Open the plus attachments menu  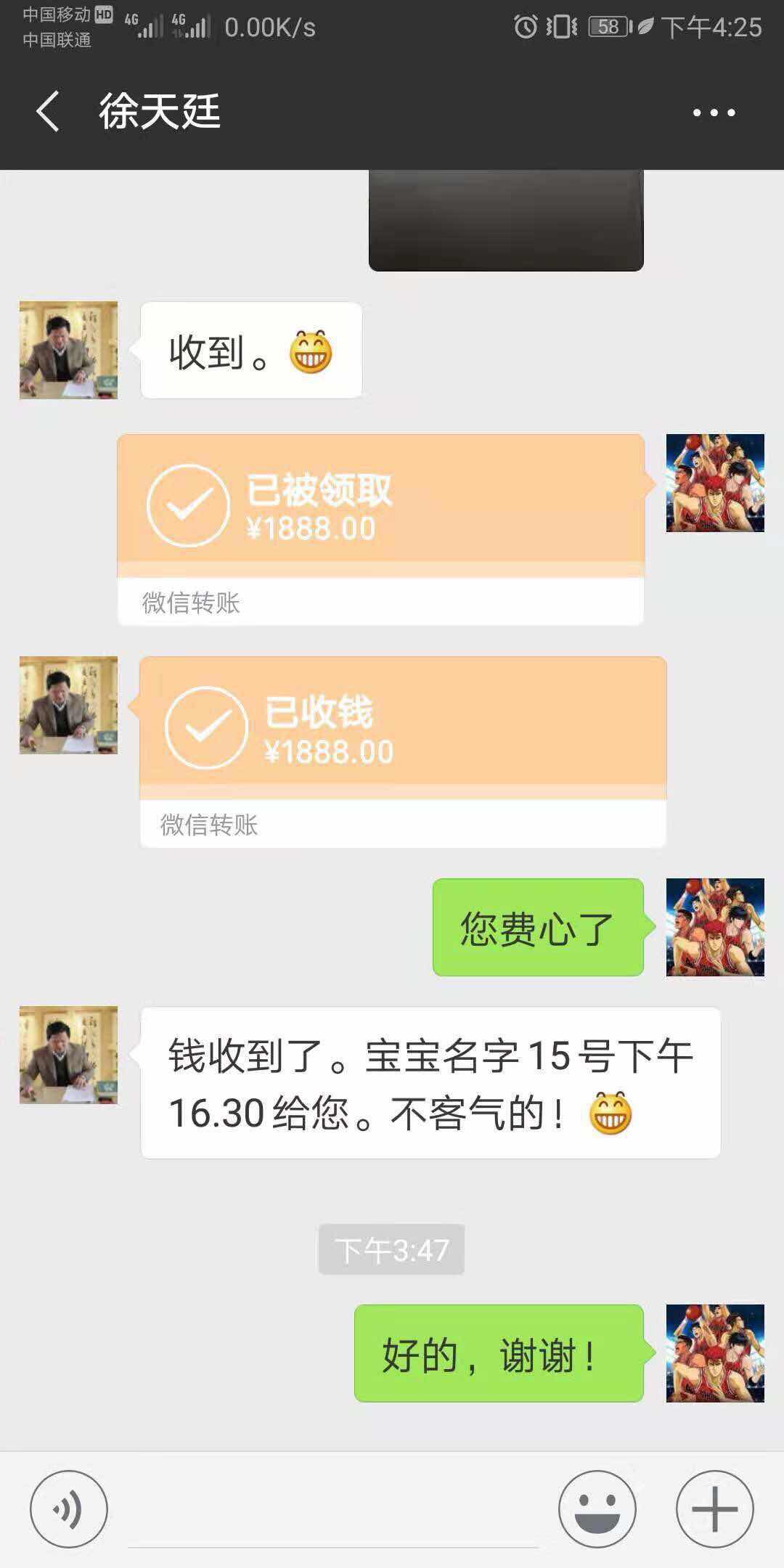[x=714, y=1510]
